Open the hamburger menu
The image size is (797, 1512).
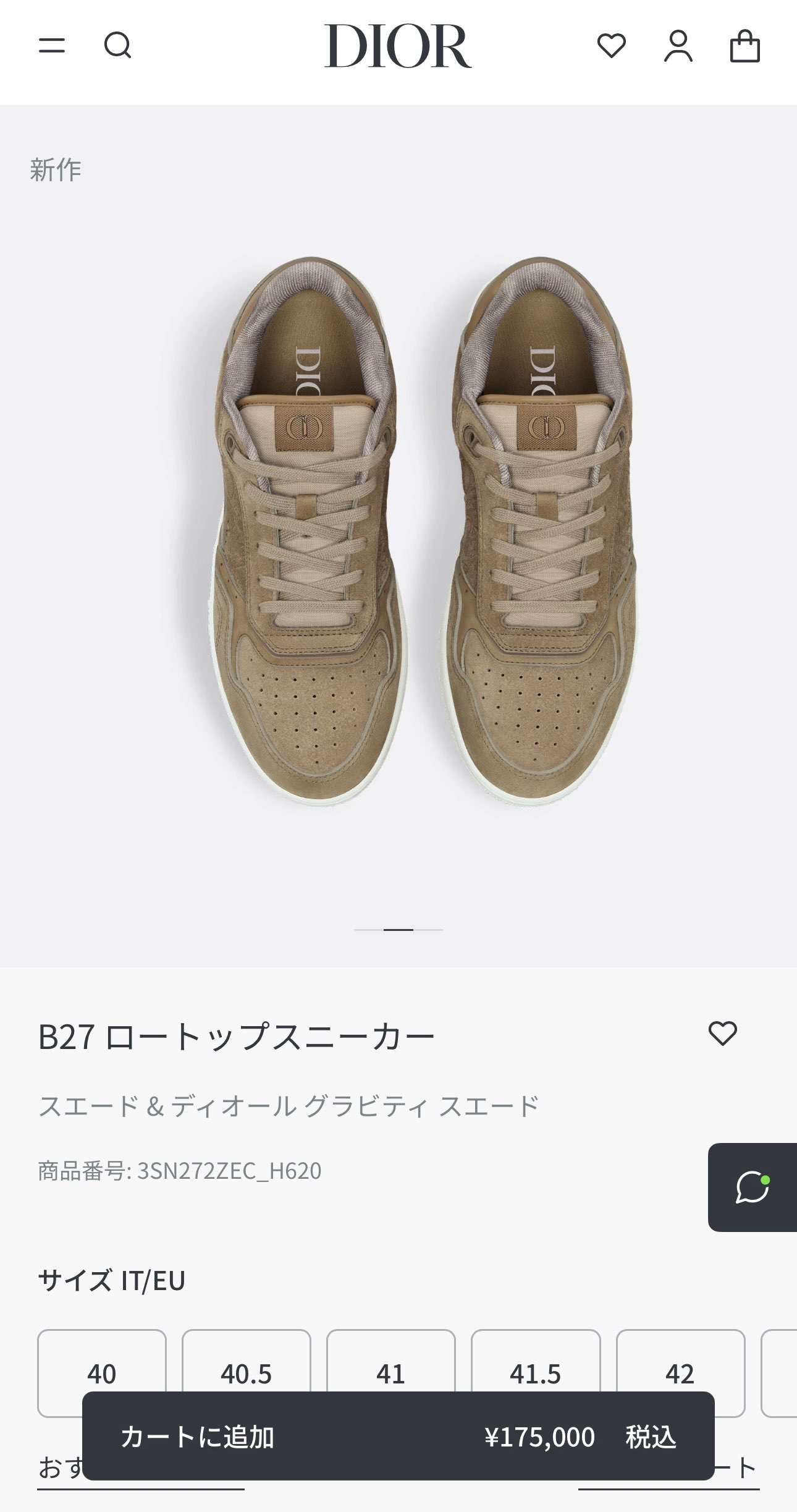point(52,45)
